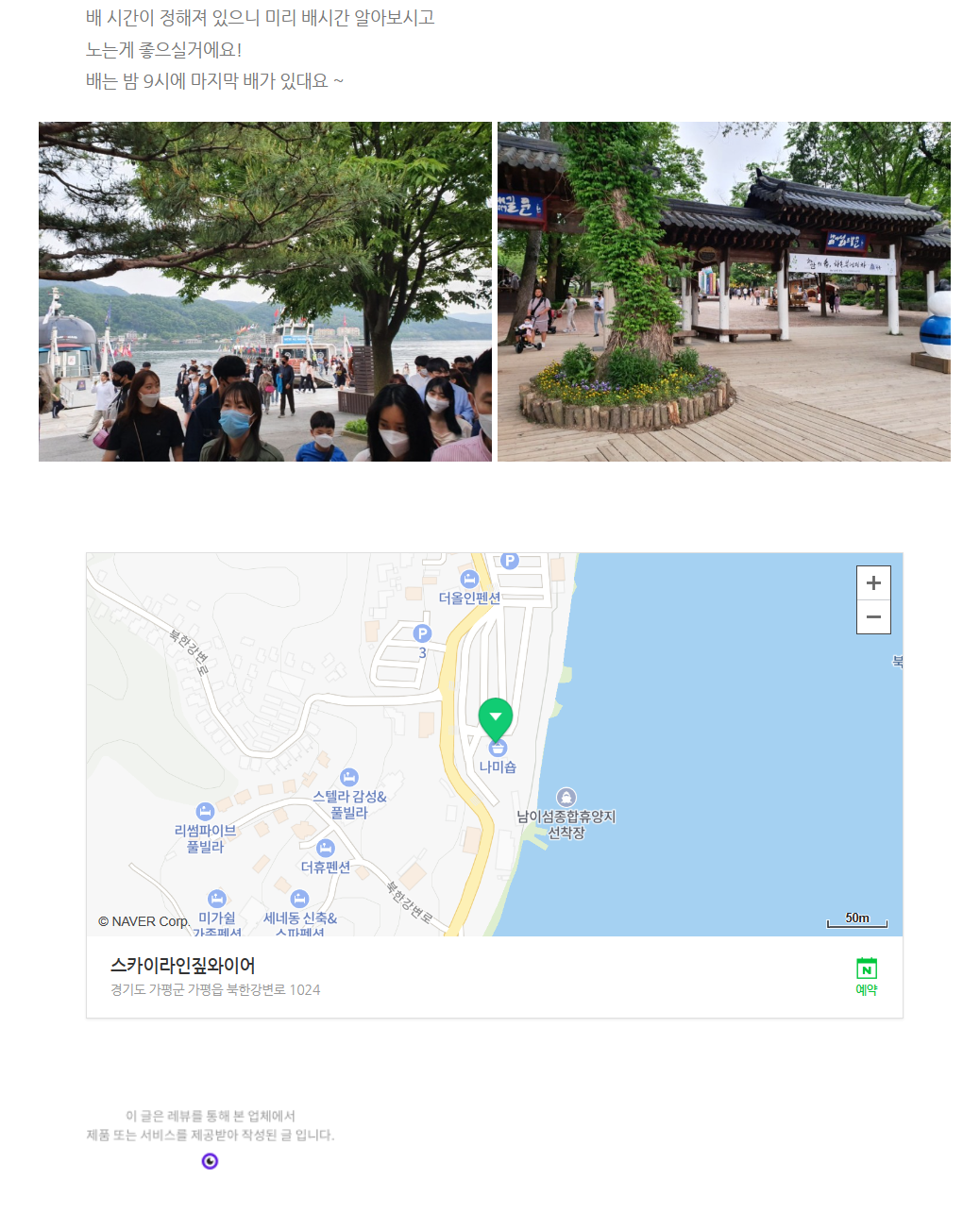The image size is (980, 1230).
Task: Open the traditional pavilion gate photo
Action: coord(723,291)
